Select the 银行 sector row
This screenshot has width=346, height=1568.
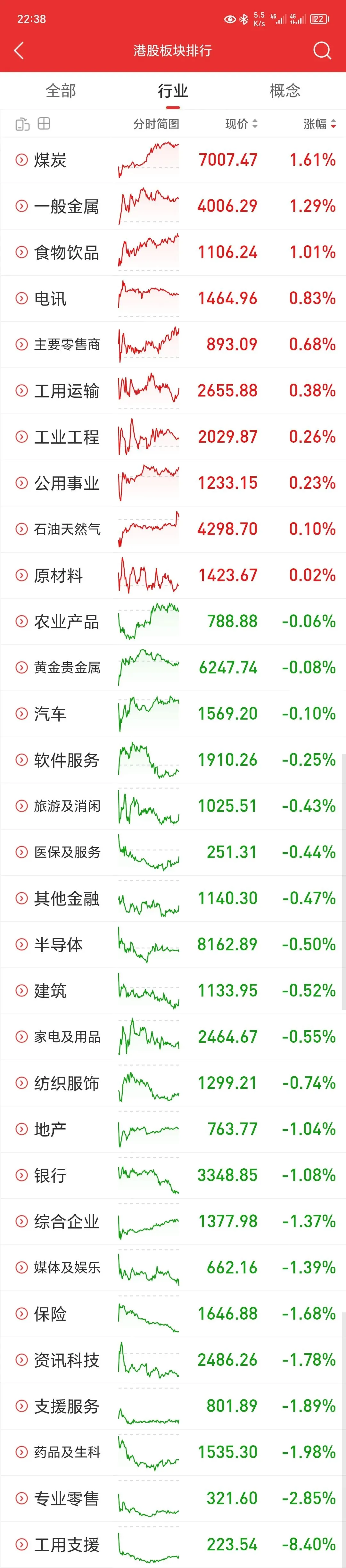[x=173, y=1175]
